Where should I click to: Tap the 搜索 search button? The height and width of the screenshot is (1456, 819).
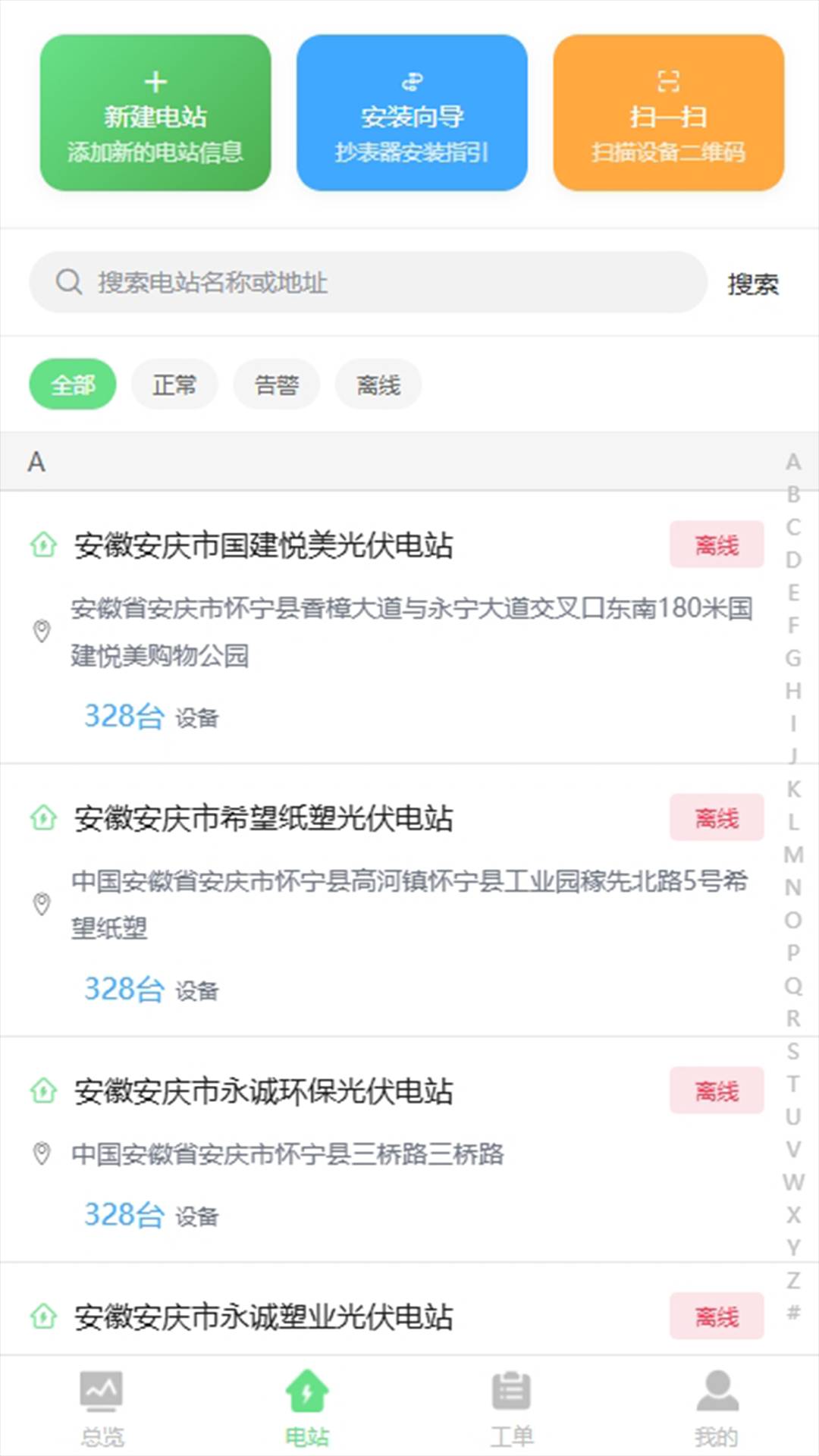pyautogui.click(x=752, y=284)
